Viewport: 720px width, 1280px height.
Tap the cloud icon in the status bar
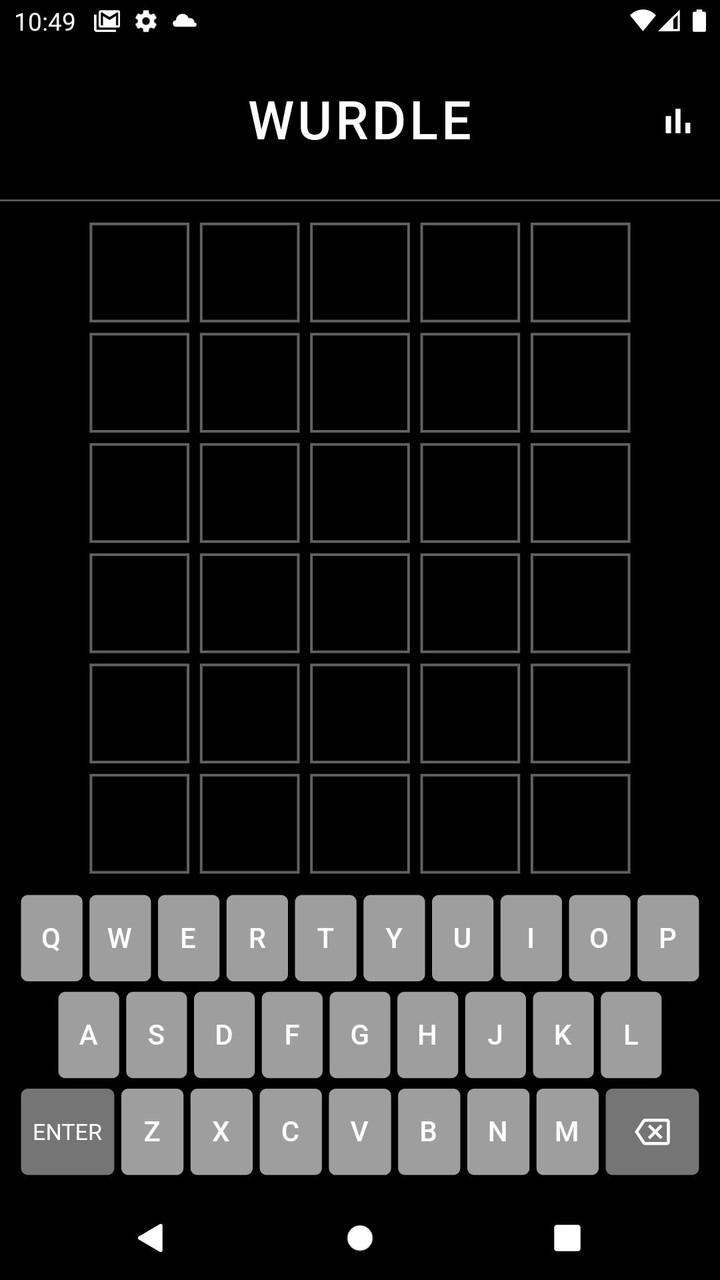click(185, 20)
